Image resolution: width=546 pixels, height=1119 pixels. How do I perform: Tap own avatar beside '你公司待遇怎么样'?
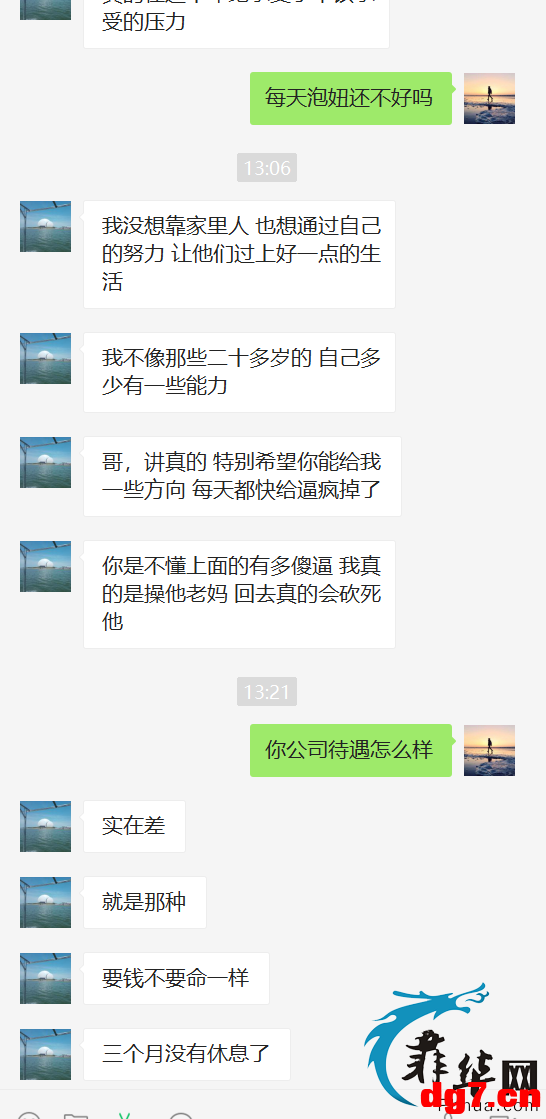click(489, 750)
